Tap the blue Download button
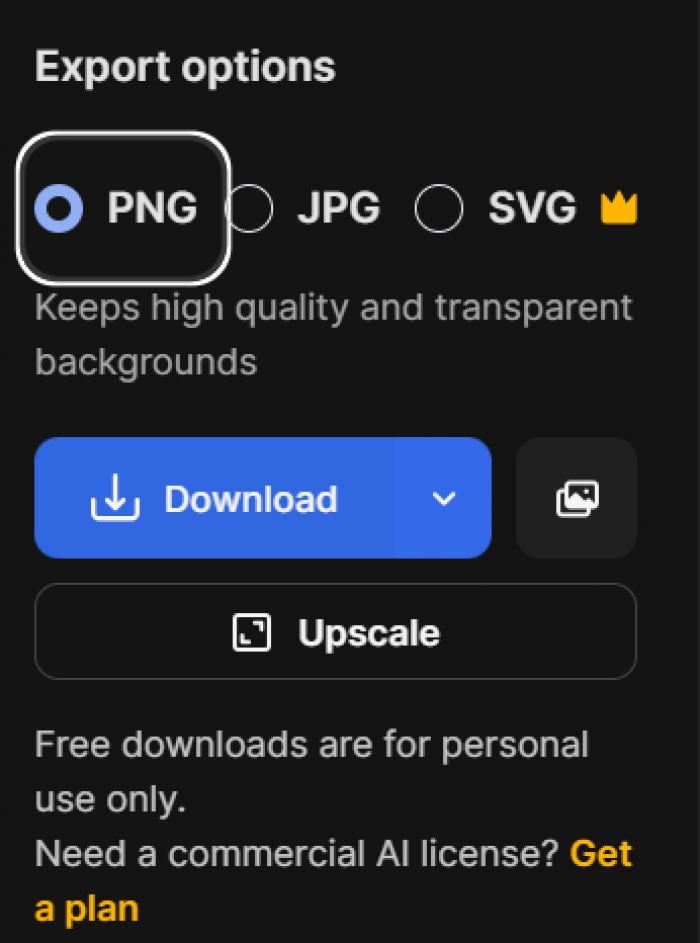 215,498
